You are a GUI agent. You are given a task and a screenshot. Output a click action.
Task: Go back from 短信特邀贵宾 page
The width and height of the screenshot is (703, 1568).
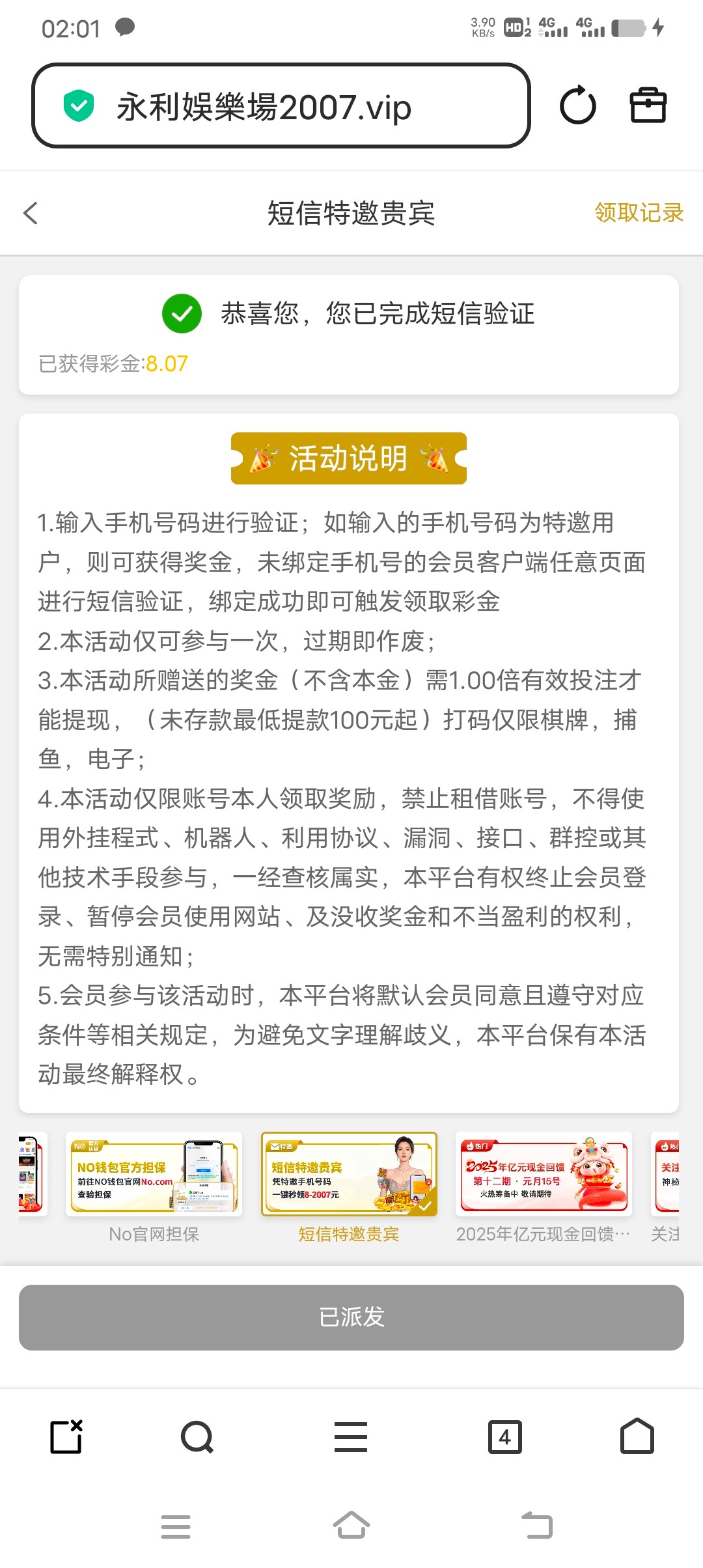[x=31, y=213]
